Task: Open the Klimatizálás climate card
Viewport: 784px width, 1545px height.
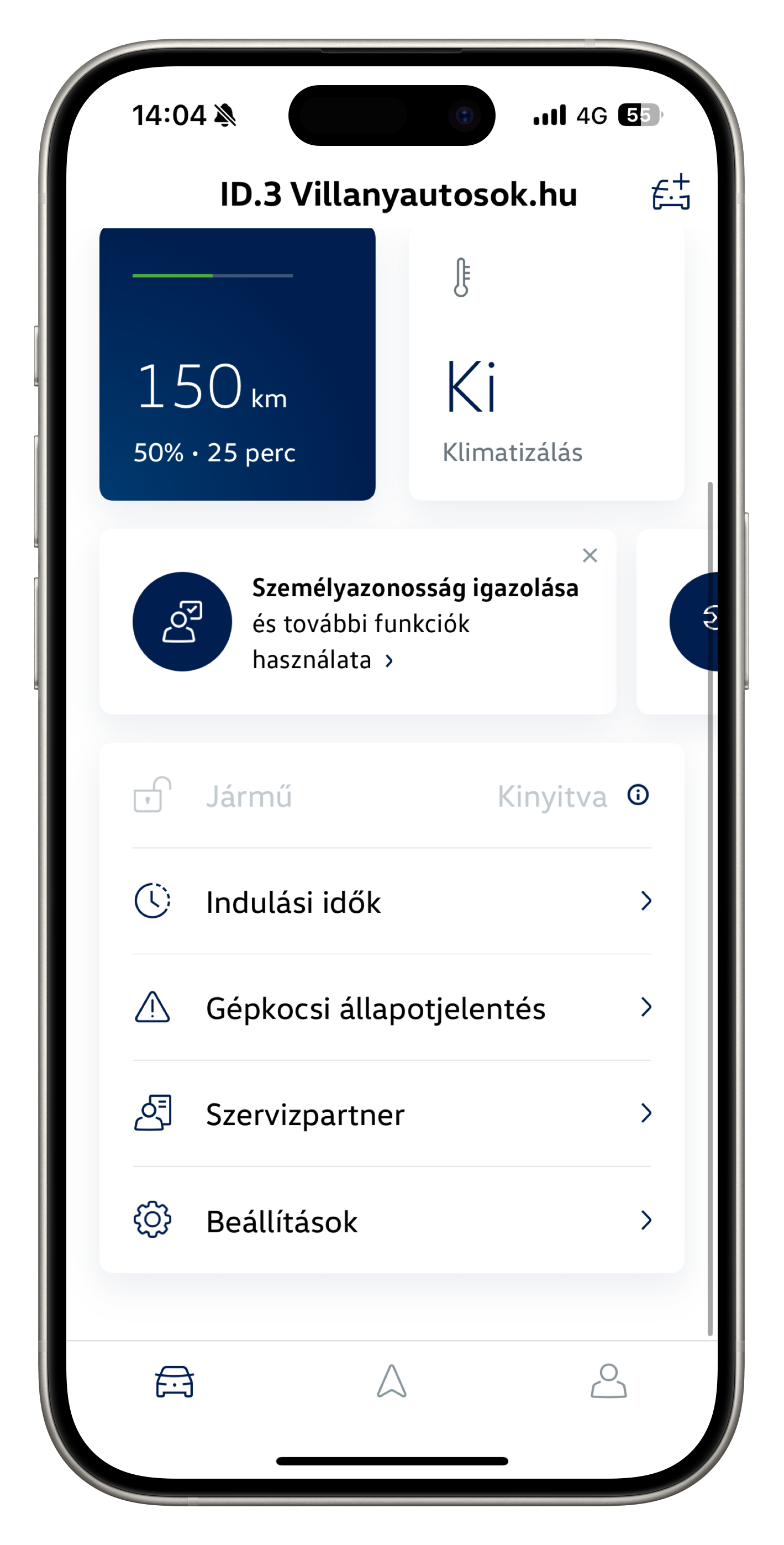Action: point(546,364)
